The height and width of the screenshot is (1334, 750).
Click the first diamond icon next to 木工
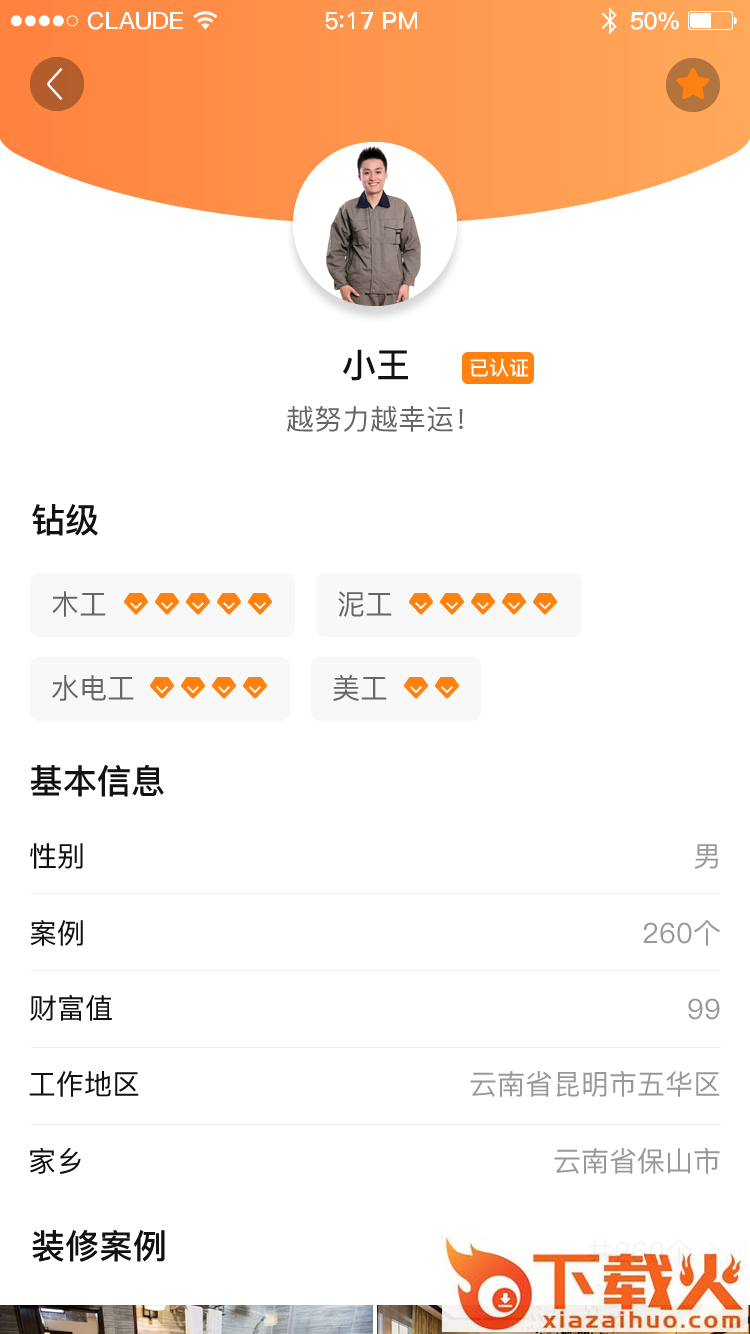(x=135, y=603)
